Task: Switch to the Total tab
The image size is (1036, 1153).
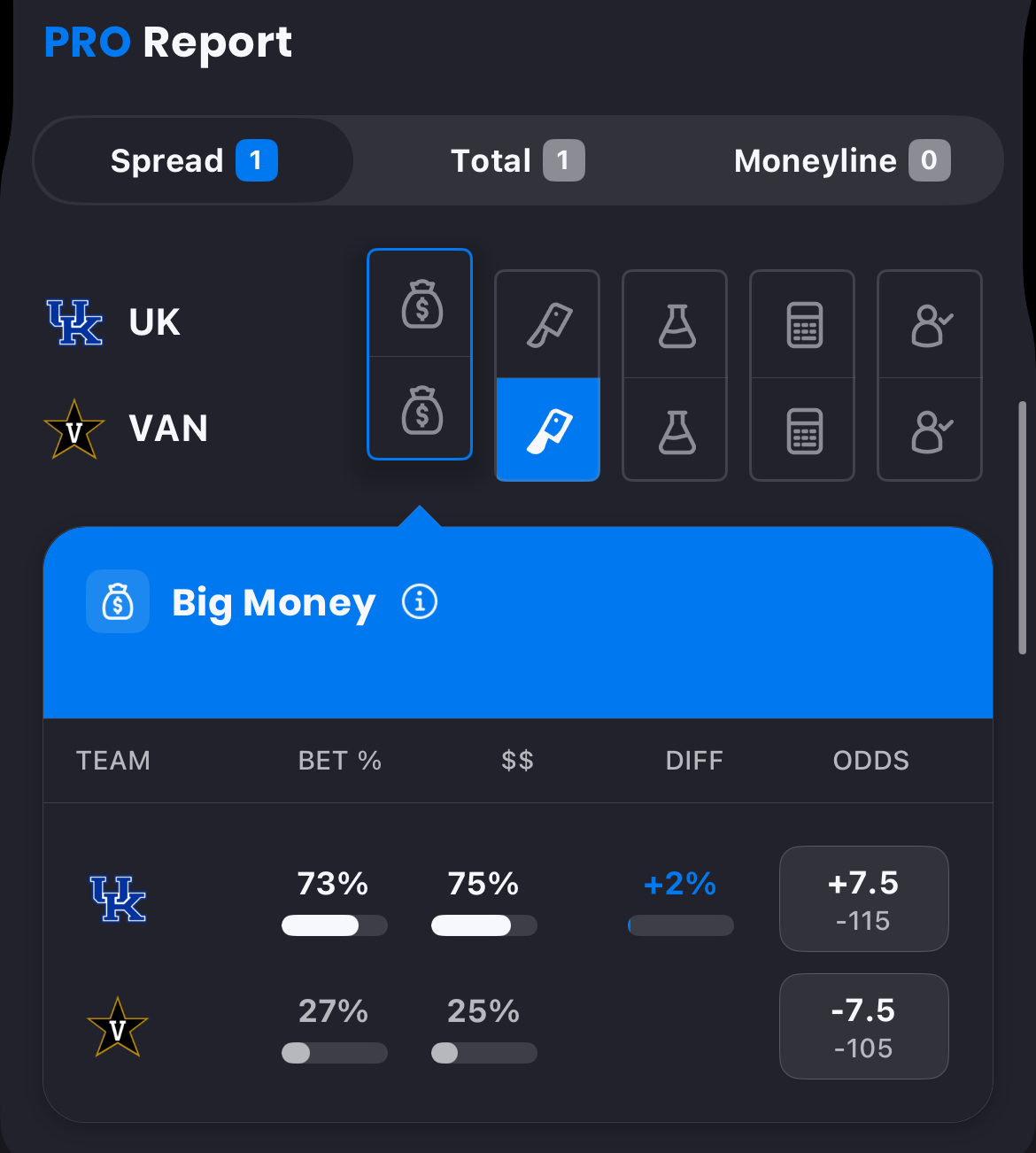Action: [x=517, y=161]
